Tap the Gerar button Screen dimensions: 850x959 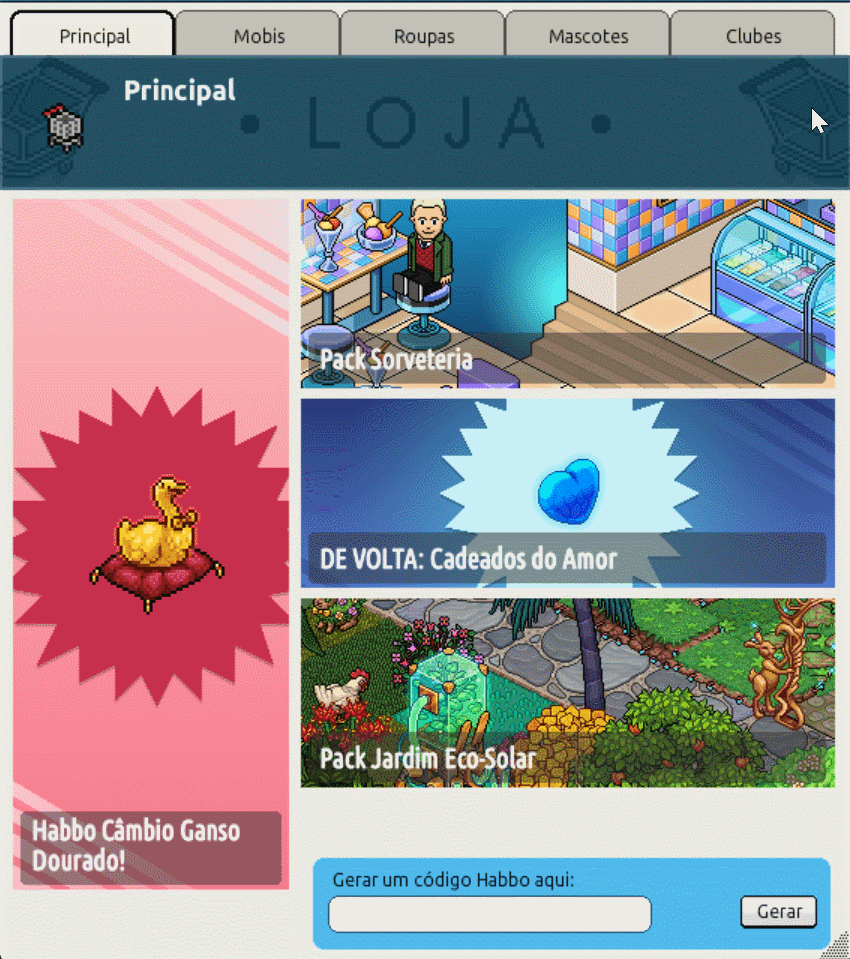(x=778, y=912)
